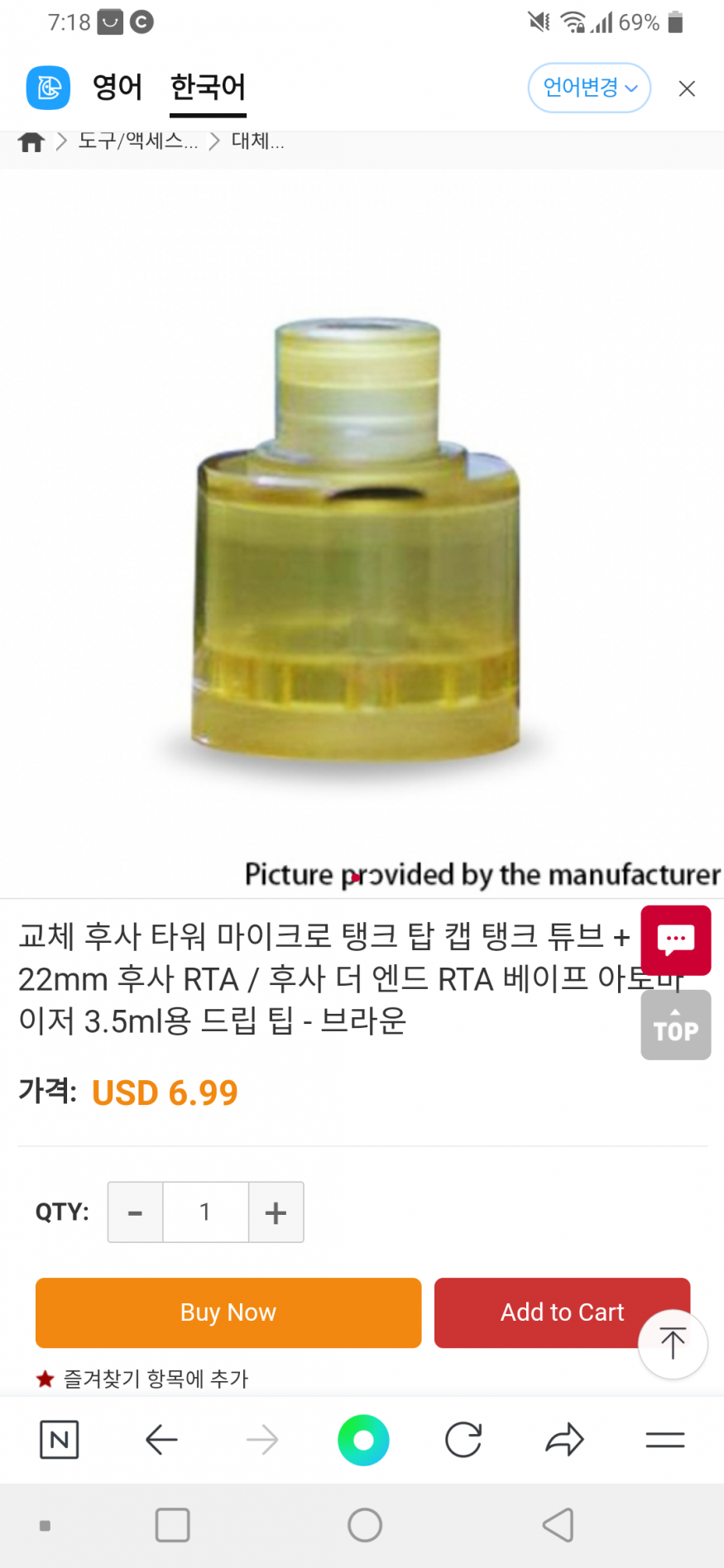Screen dimensions: 724x1568
Task: Open the 언어변경 dropdown
Action: (589, 88)
